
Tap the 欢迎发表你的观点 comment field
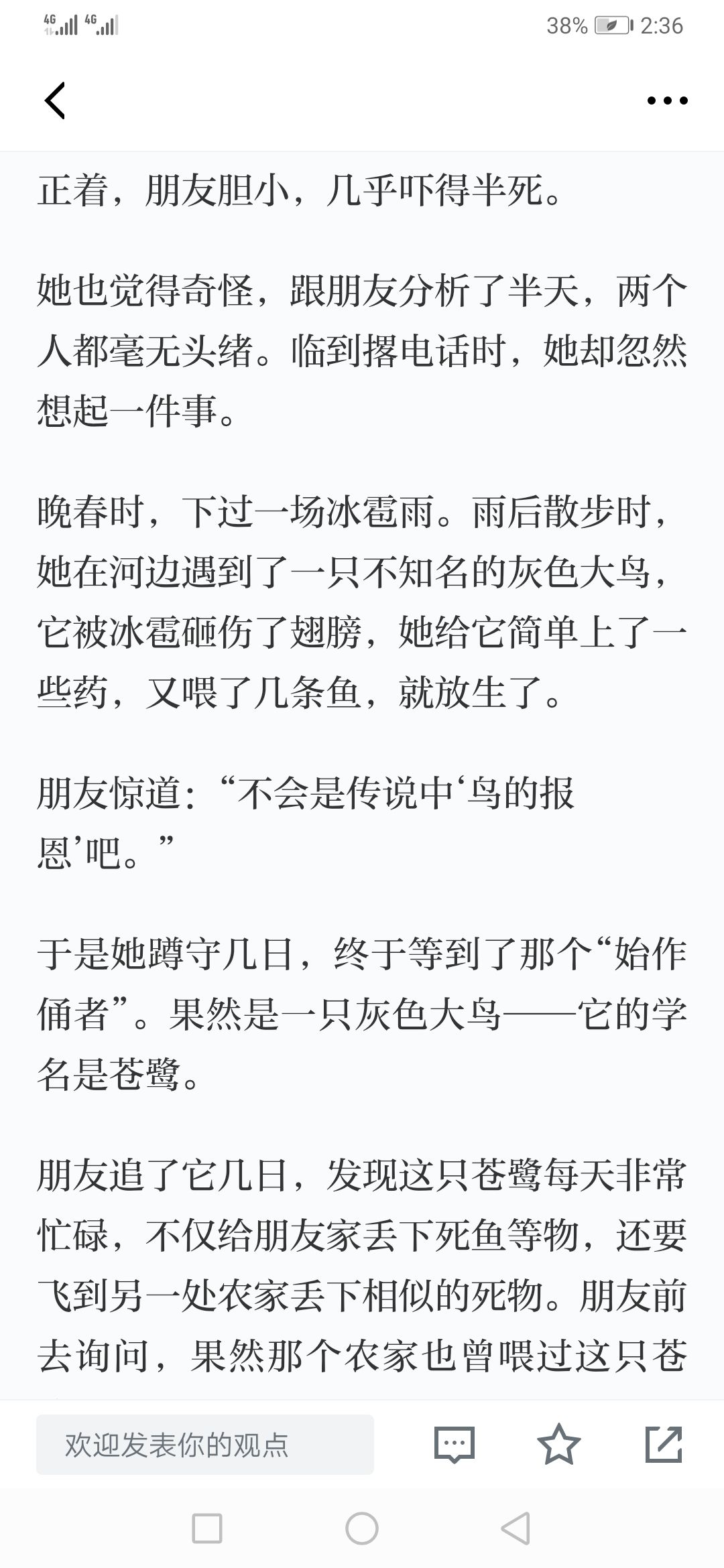click(x=205, y=1445)
